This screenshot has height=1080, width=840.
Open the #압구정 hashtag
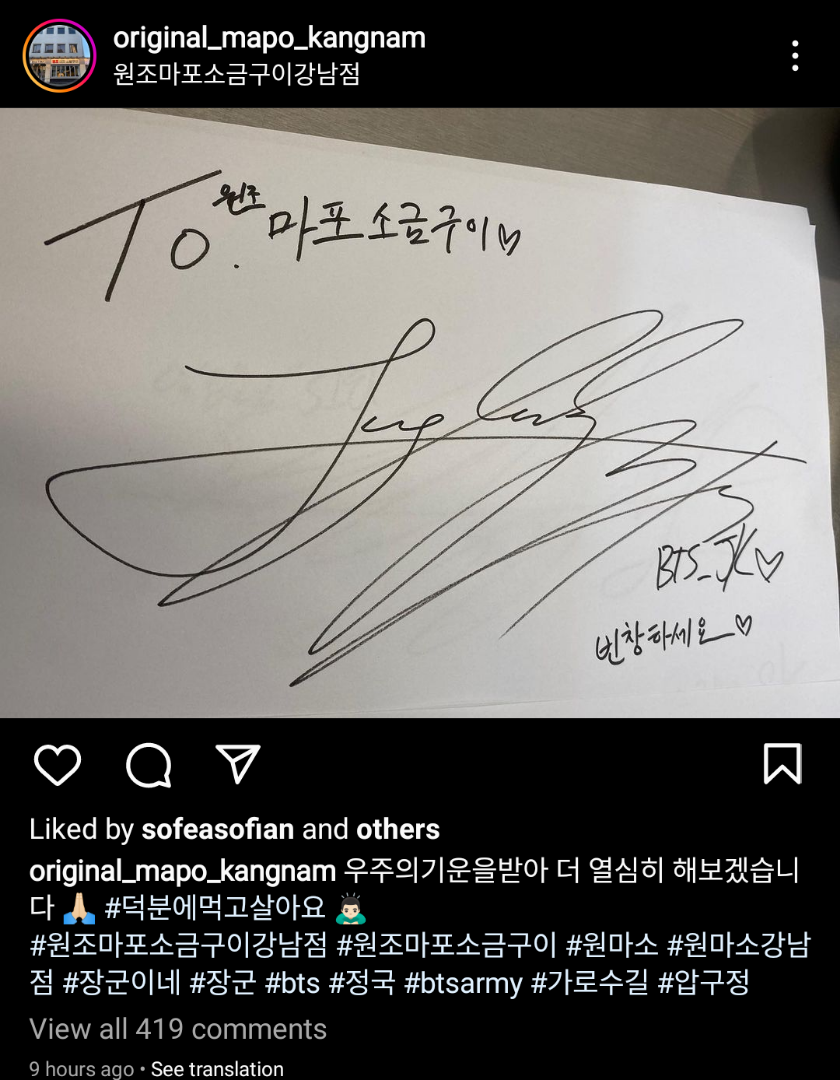point(704,983)
